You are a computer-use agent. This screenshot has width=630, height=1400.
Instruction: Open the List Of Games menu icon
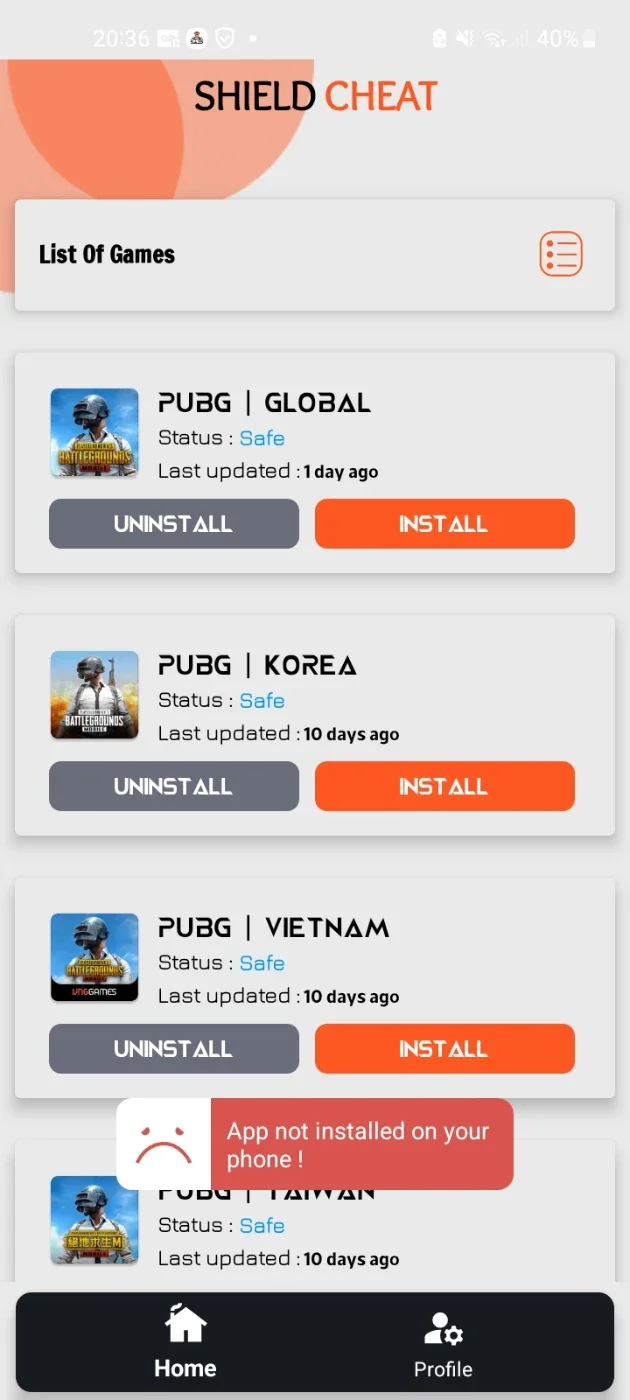coord(561,254)
